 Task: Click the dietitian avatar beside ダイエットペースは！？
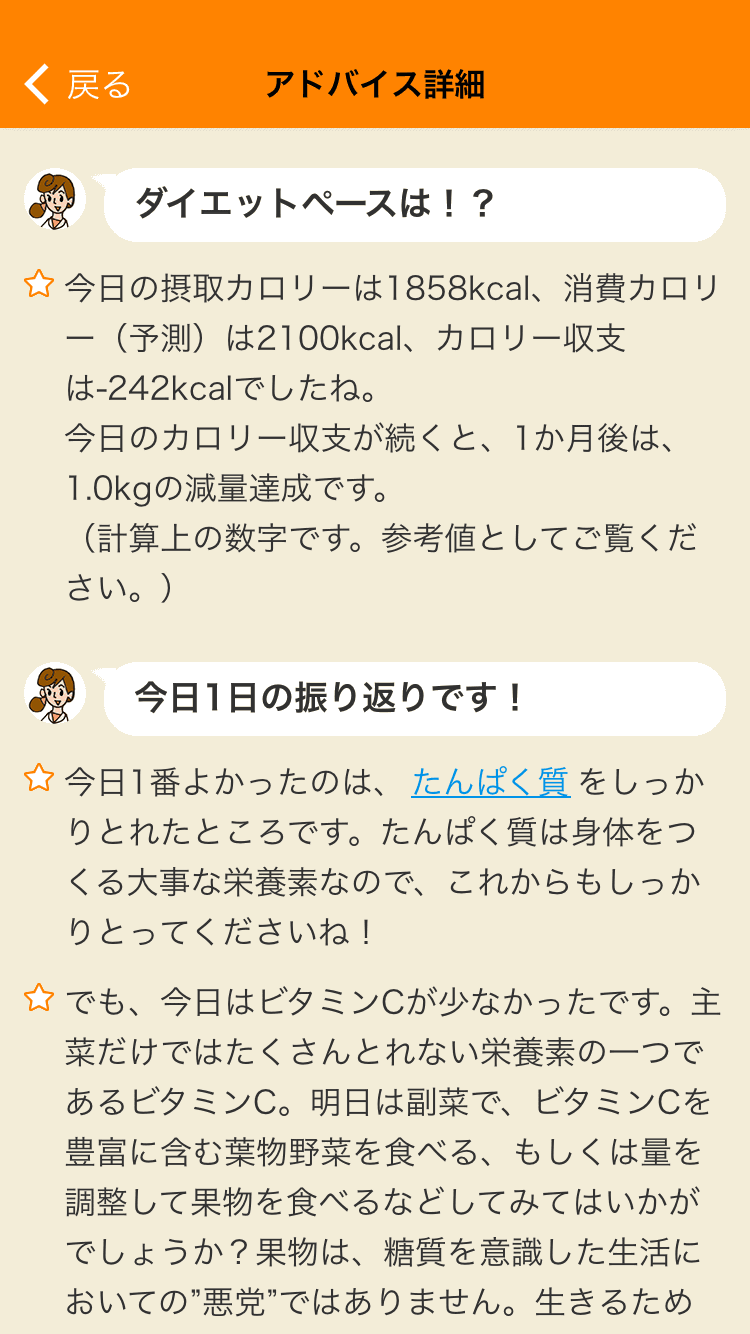[55, 200]
